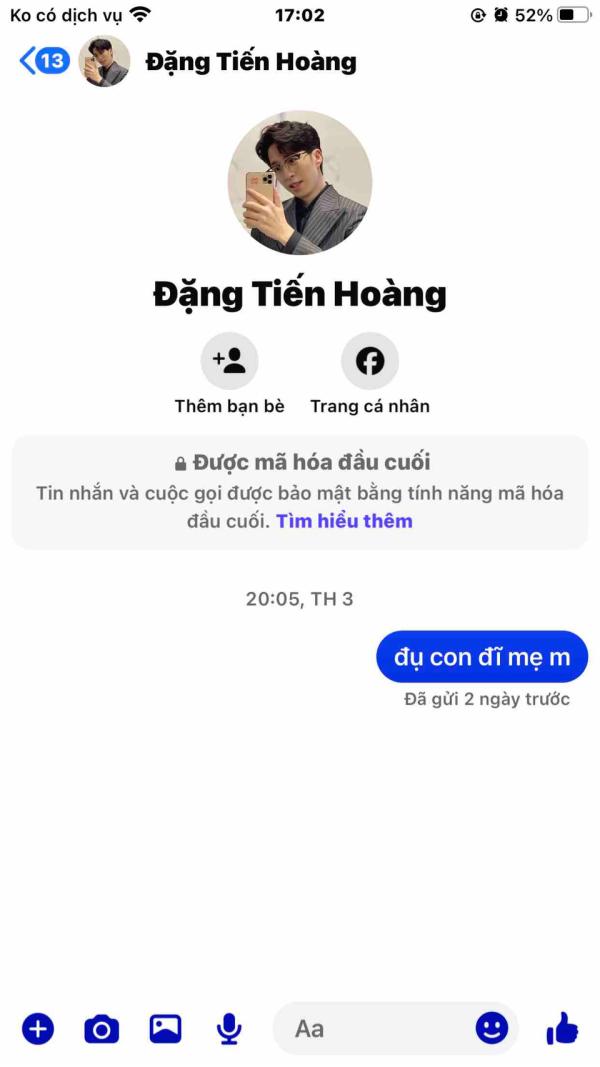Image resolution: width=600 pixels, height=1067 pixels.
Task: Follow the Tìm hiểu thêm link
Action: click(344, 521)
